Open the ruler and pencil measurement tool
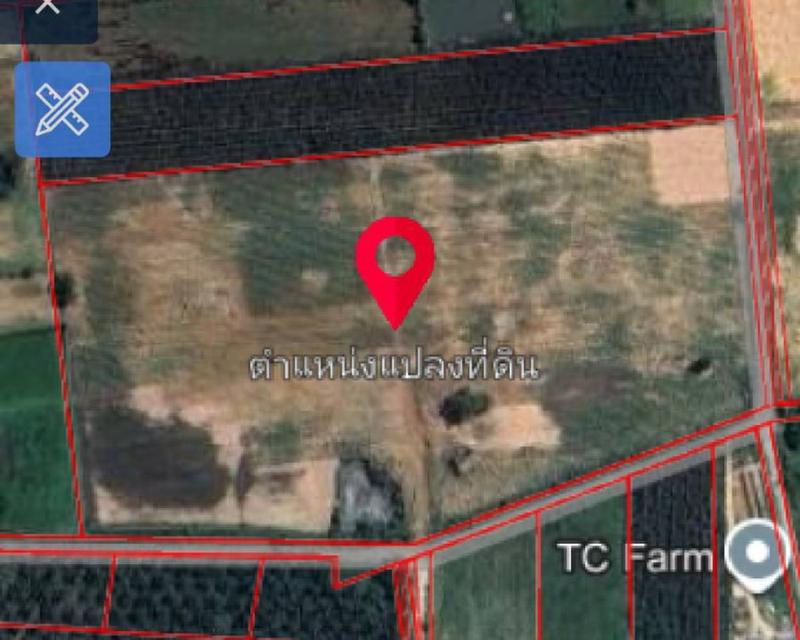The image size is (800, 640). click(x=62, y=109)
